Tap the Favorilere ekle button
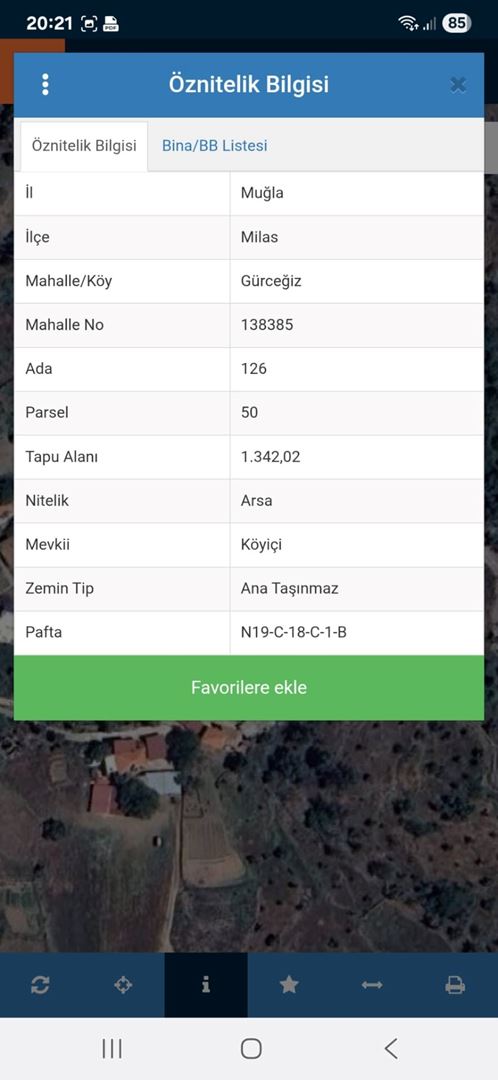 pyautogui.click(x=249, y=687)
